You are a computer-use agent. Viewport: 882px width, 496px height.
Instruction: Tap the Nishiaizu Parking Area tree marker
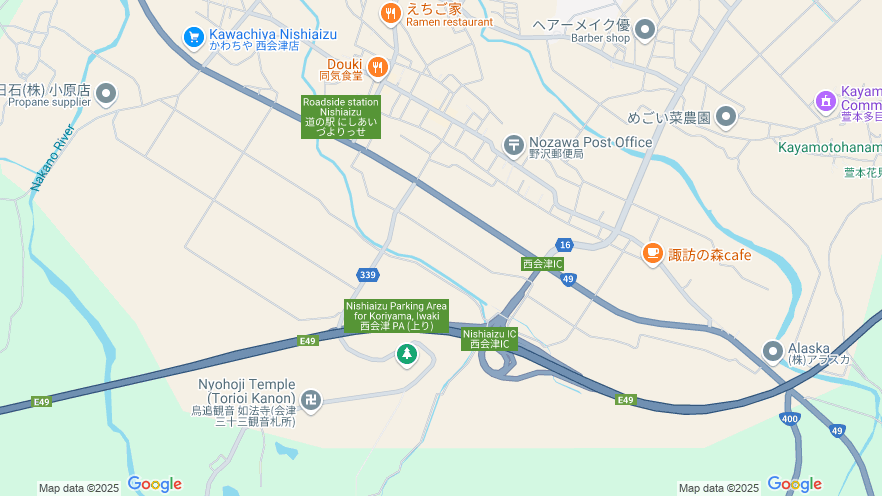(407, 353)
